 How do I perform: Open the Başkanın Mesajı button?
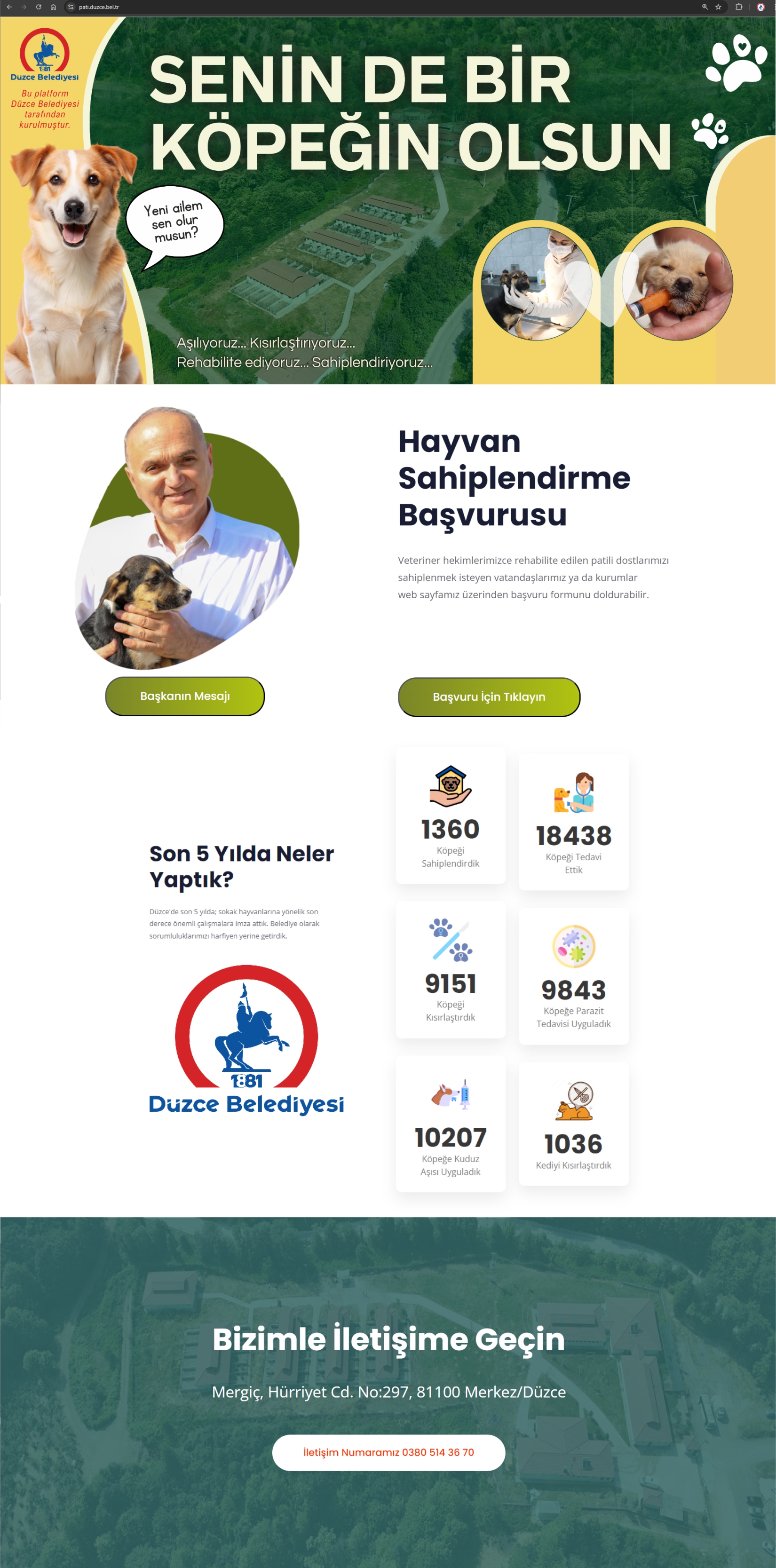pyautogui.click(x=184, y=696)
